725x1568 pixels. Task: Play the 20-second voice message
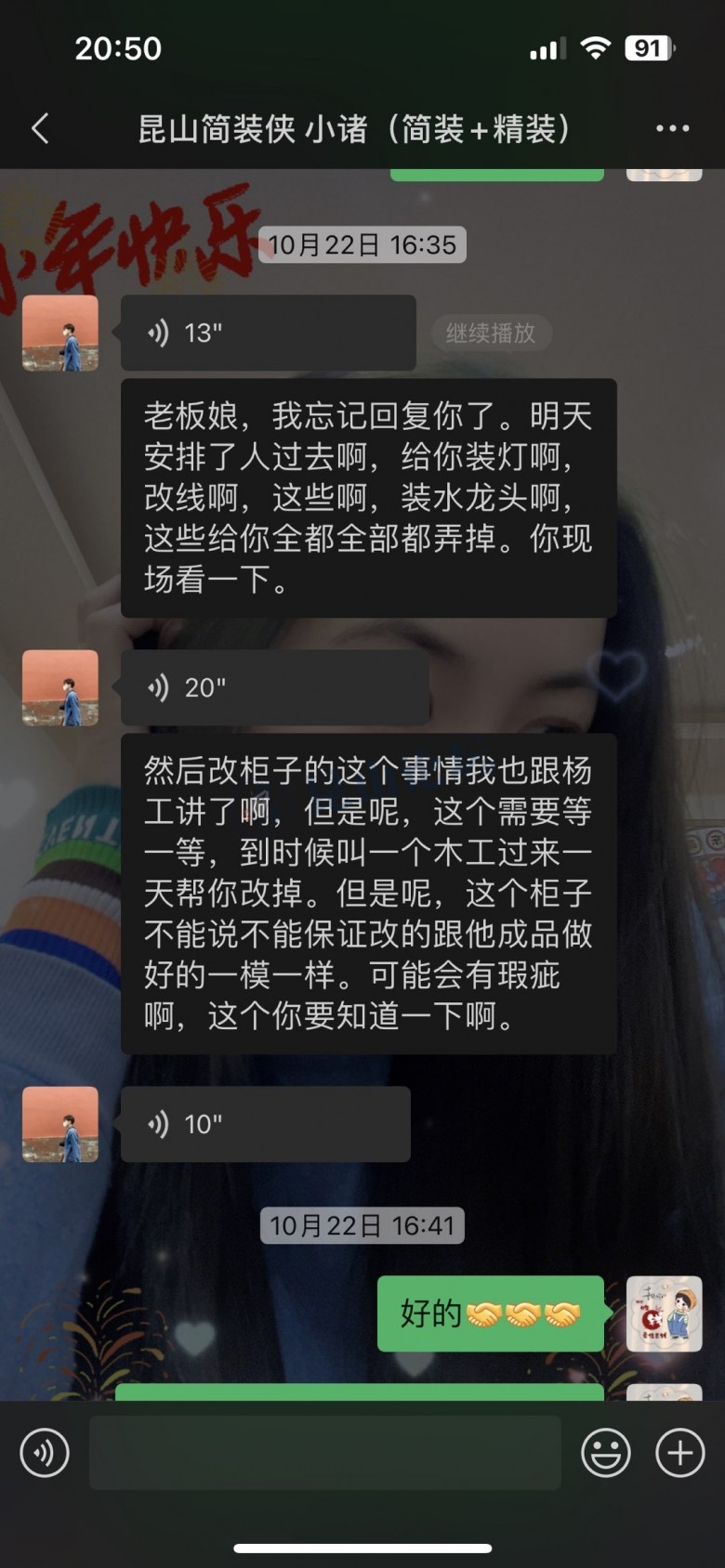click(x=274, y=687)
